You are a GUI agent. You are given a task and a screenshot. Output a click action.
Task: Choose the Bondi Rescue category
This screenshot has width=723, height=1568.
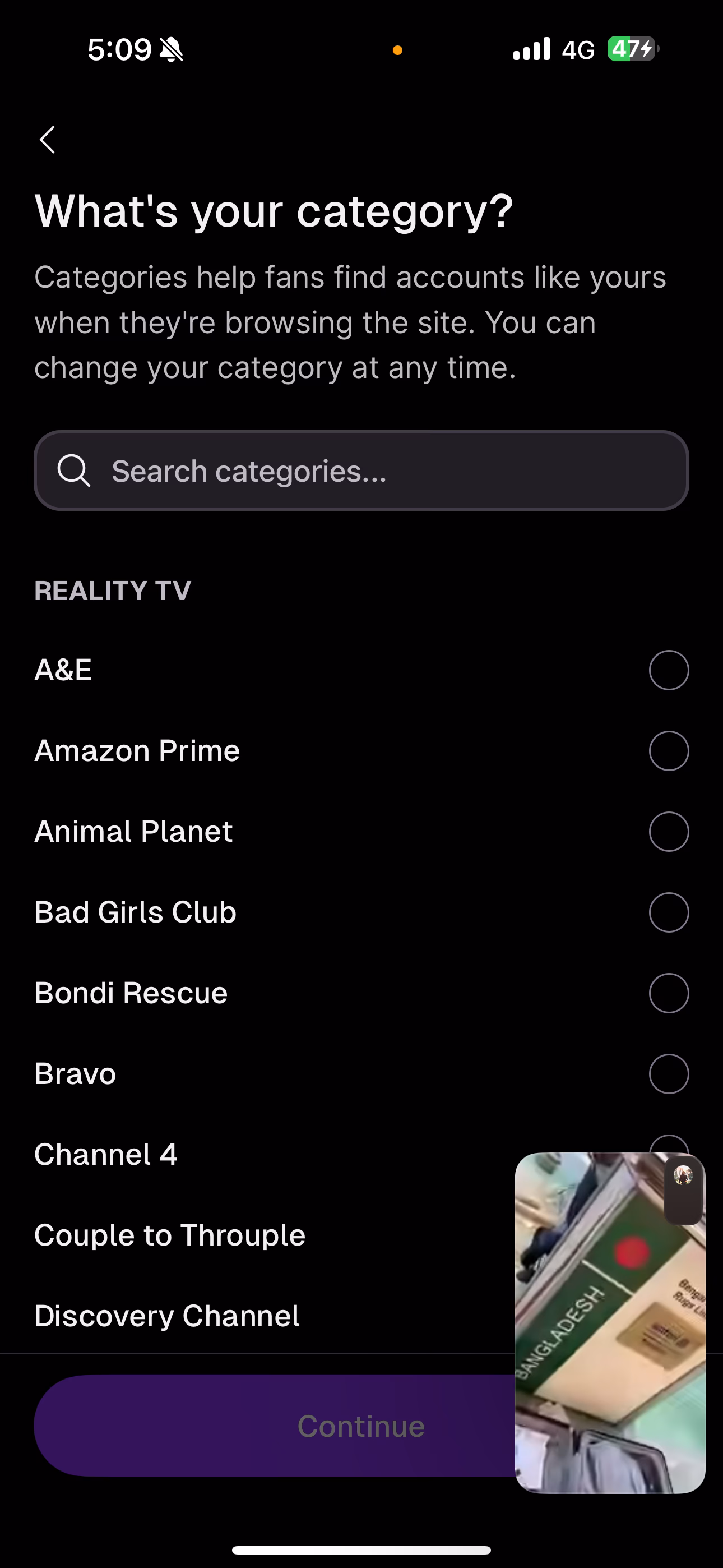tap(668, 993)
